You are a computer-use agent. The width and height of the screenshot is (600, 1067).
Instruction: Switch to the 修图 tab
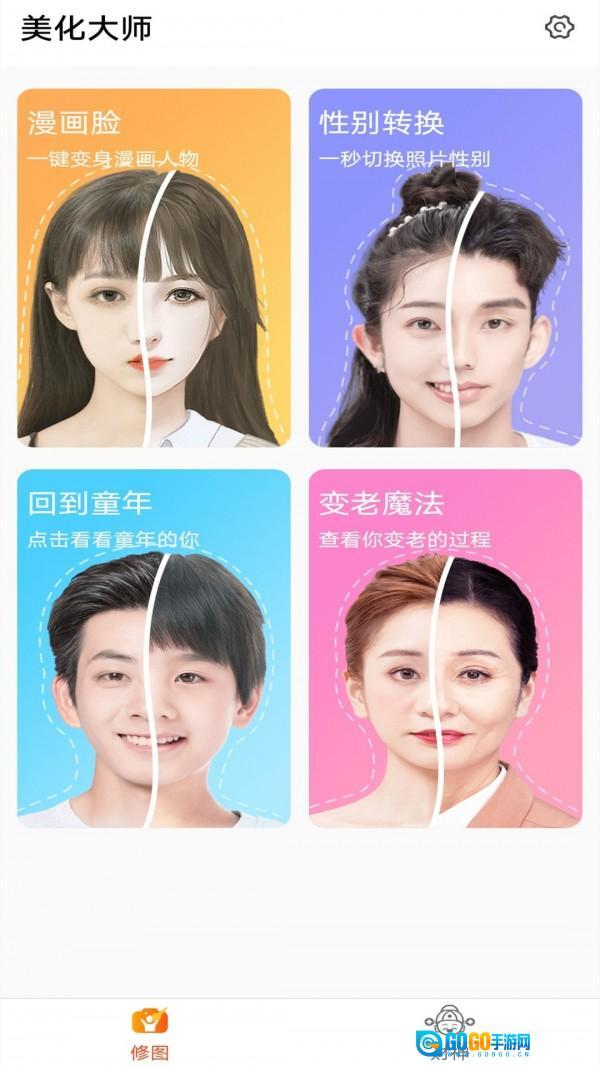[x=150, y=1034]
